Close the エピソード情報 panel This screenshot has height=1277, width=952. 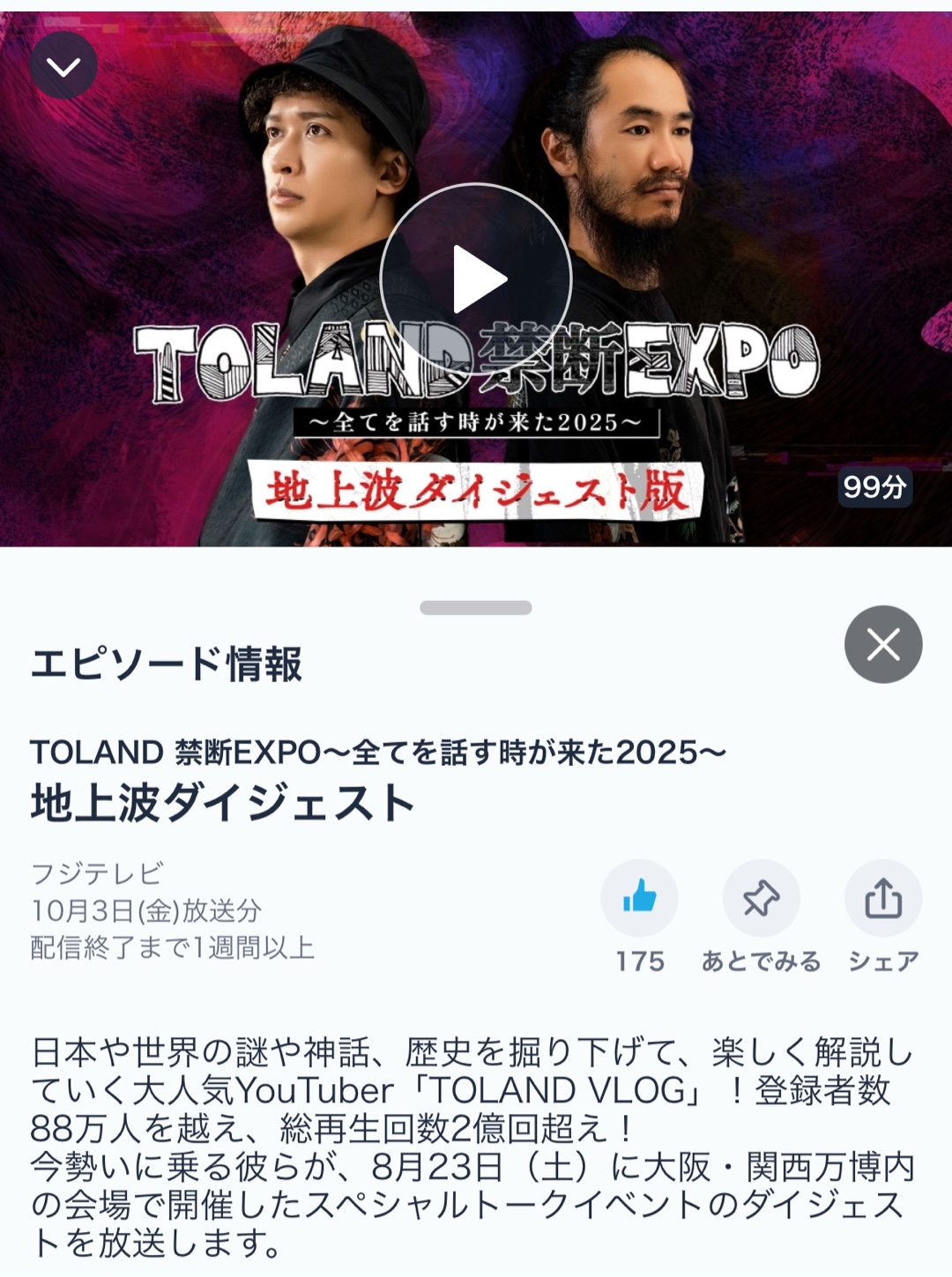coord(882,644)
